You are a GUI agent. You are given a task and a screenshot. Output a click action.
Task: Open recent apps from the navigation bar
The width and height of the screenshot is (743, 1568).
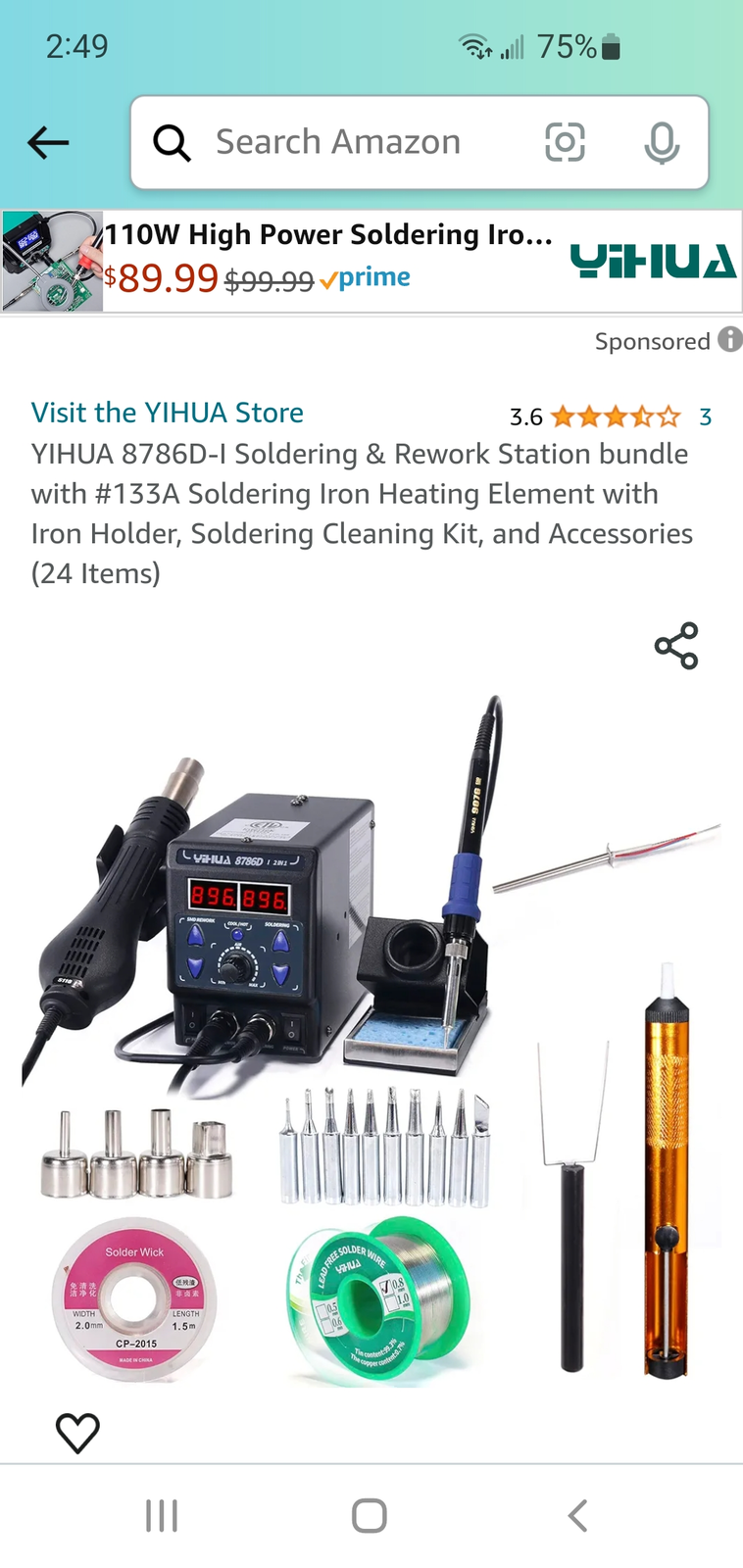coord(162,1515)
